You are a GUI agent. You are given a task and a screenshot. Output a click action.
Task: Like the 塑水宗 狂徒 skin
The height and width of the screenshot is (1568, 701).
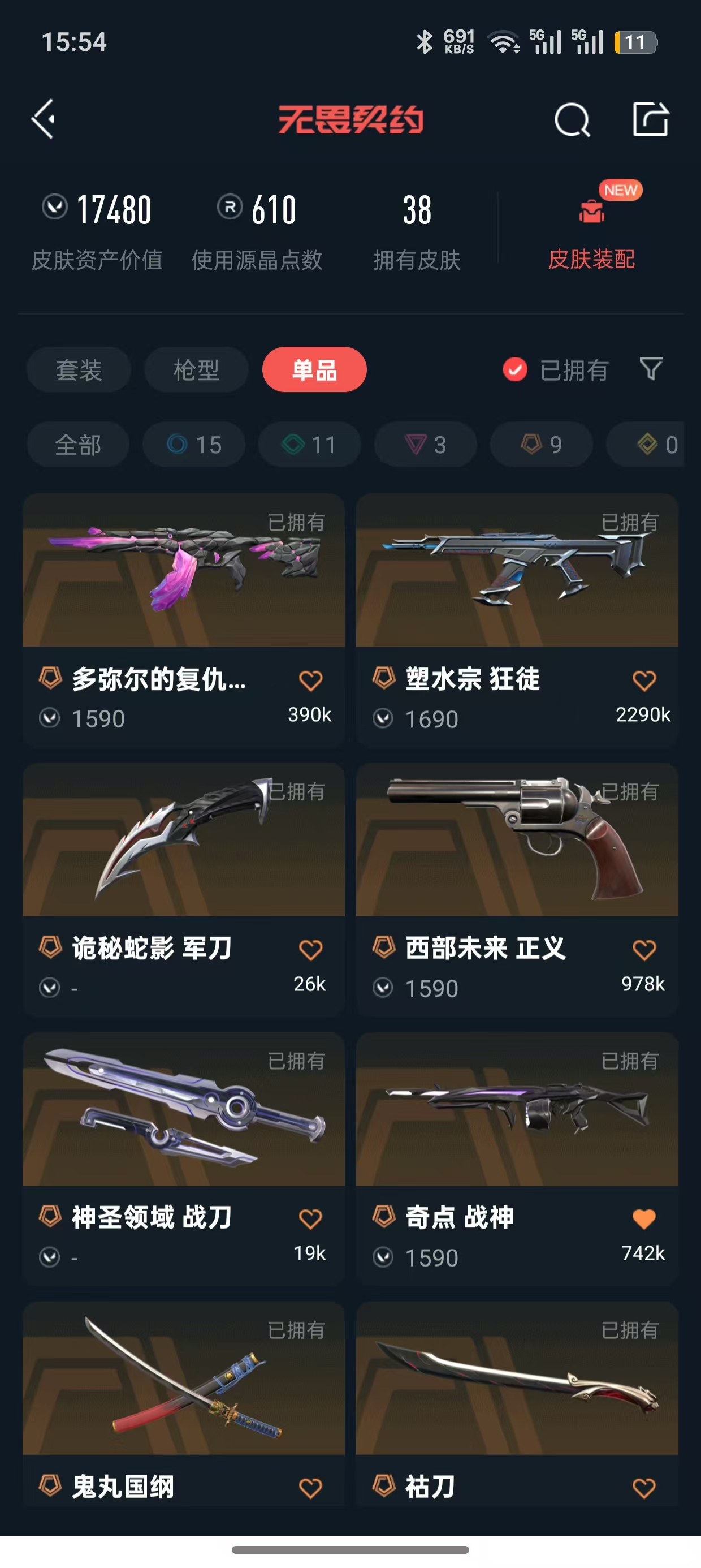(644, 680)
